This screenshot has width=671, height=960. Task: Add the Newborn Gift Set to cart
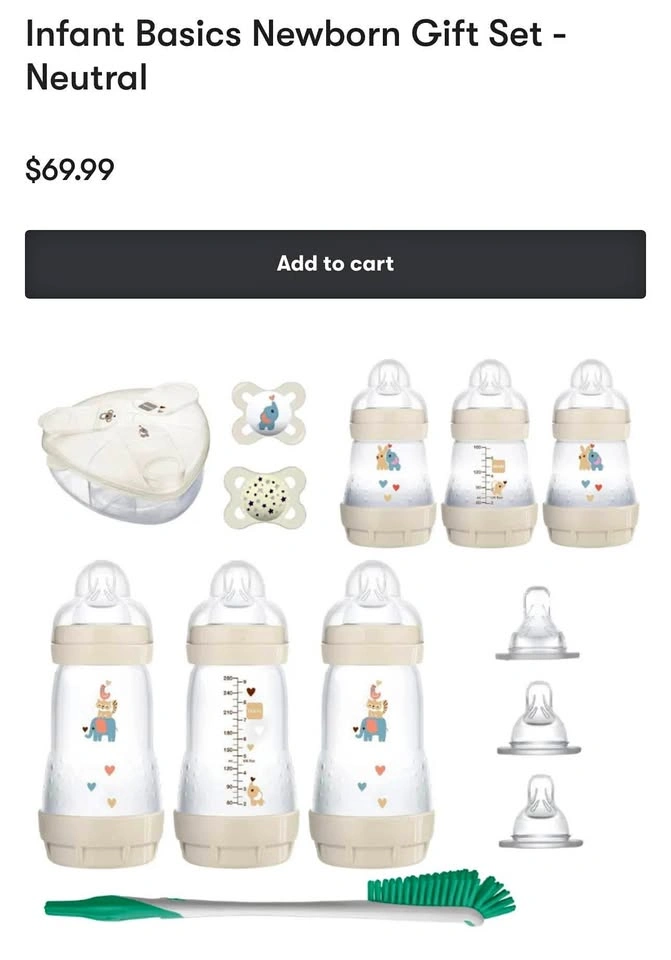pyautogui.click(x=335, y=264)
